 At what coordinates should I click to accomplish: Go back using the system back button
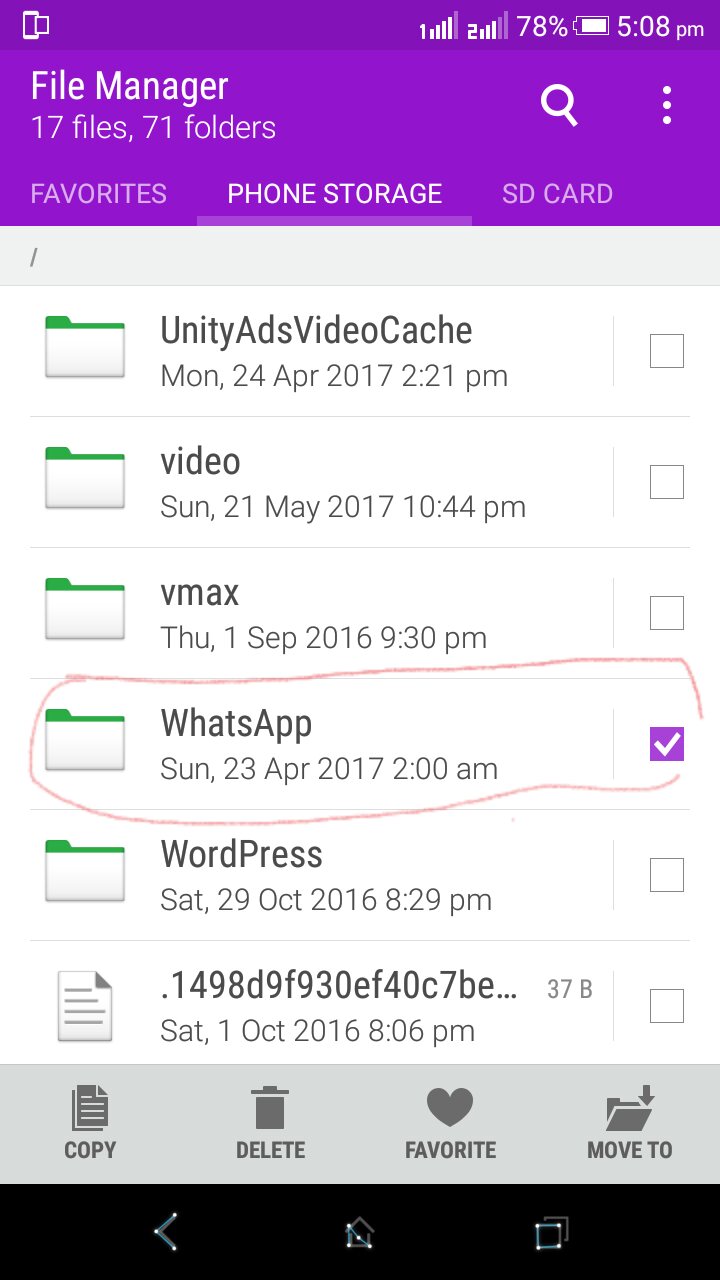(x=166, y=1232)
